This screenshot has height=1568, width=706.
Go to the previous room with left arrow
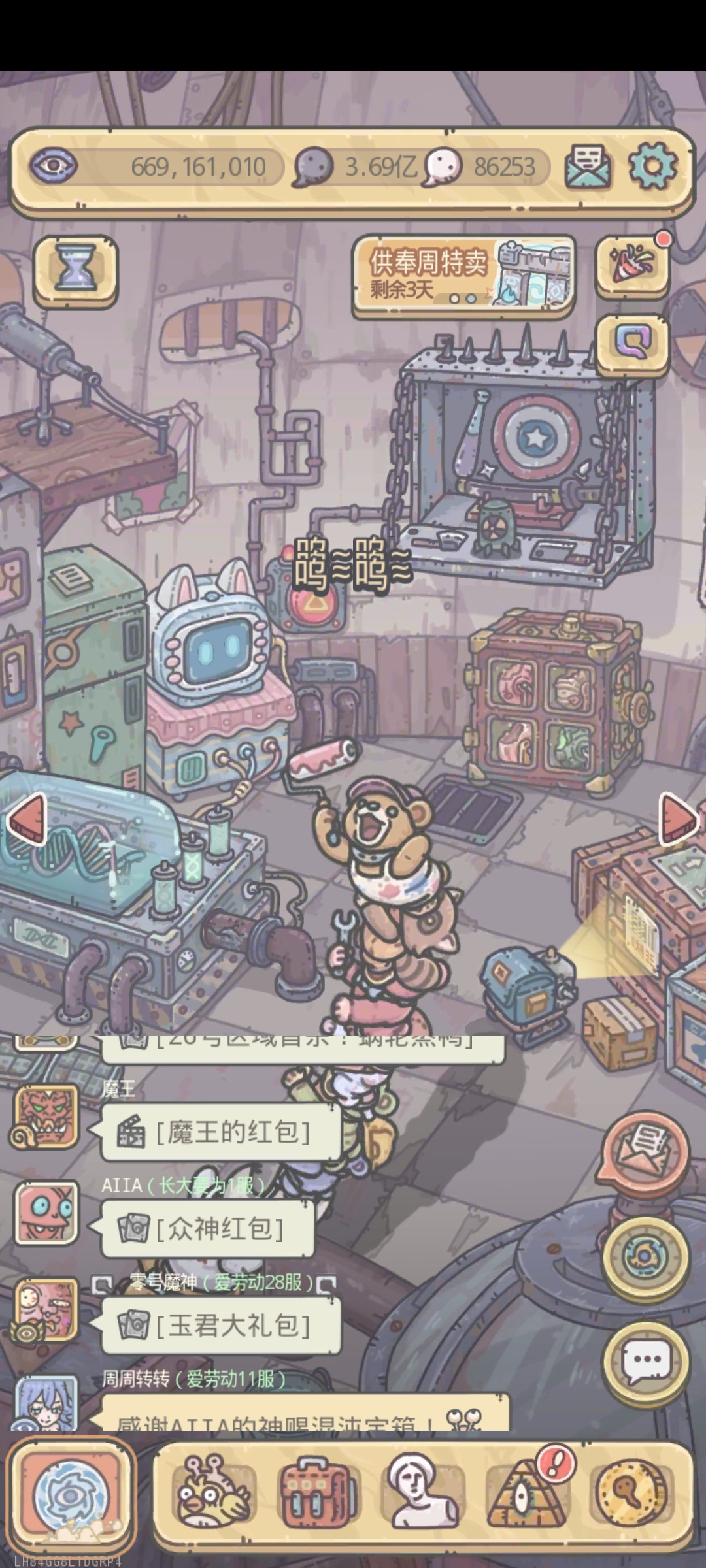[x=27, y=819]
